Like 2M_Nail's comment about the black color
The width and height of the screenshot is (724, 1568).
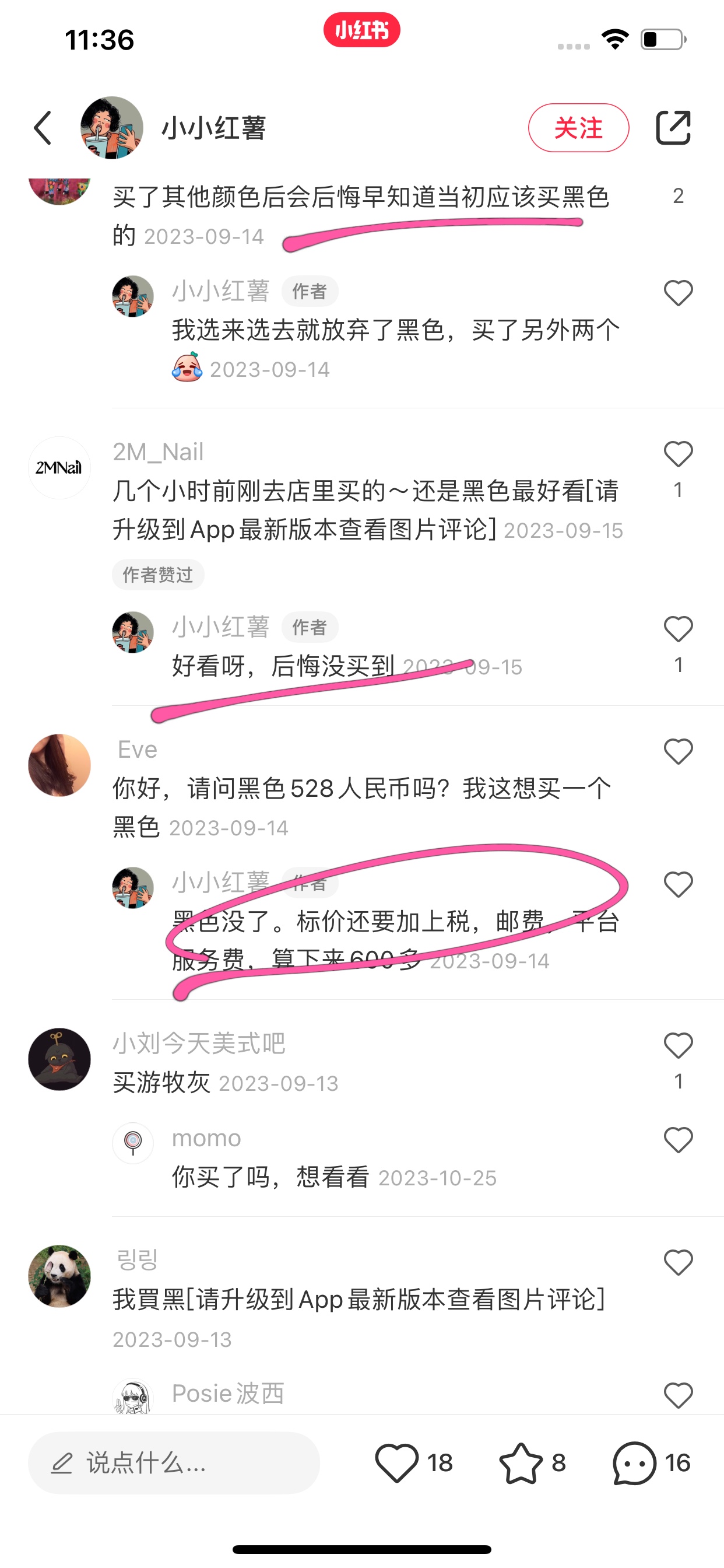pos(678,454)
